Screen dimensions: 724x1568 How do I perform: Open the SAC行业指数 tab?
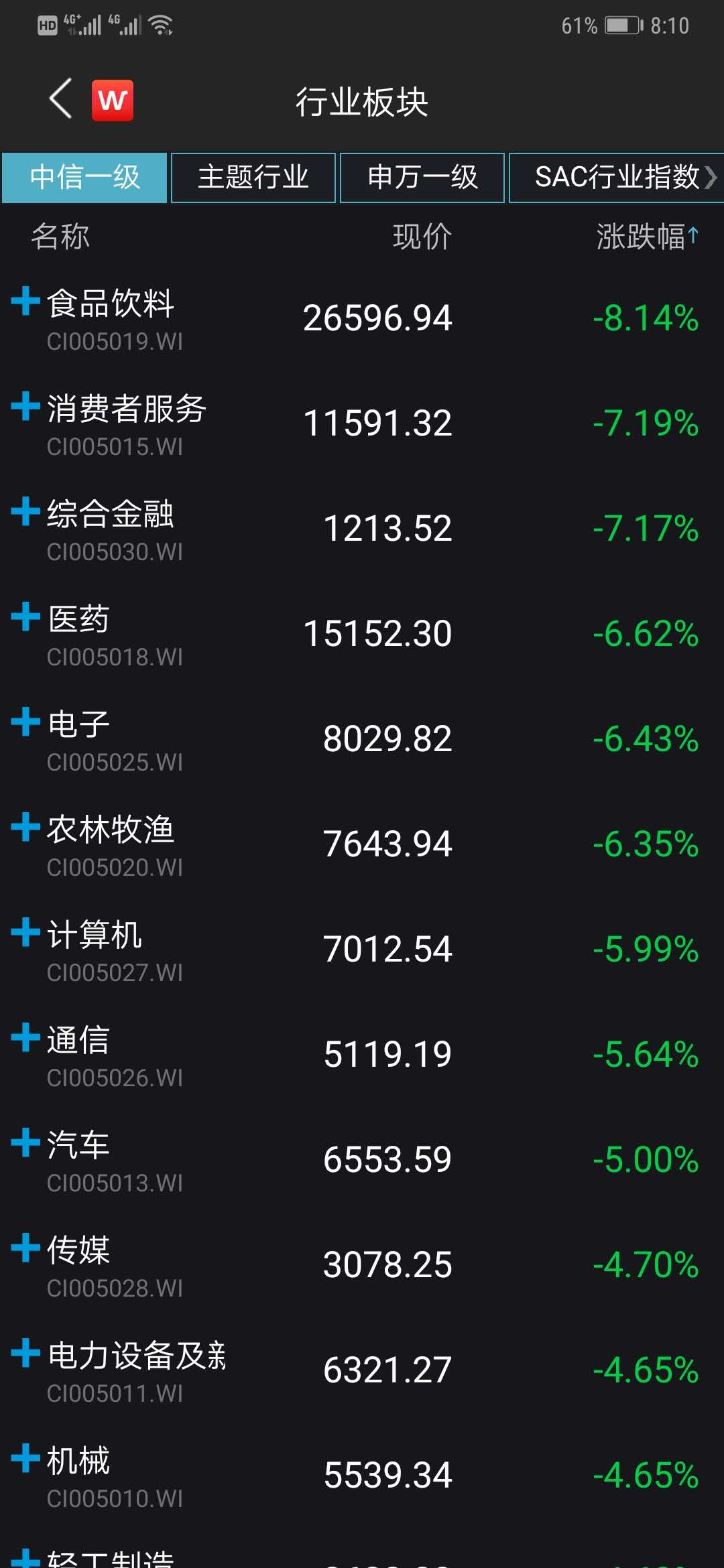[617, 178]
